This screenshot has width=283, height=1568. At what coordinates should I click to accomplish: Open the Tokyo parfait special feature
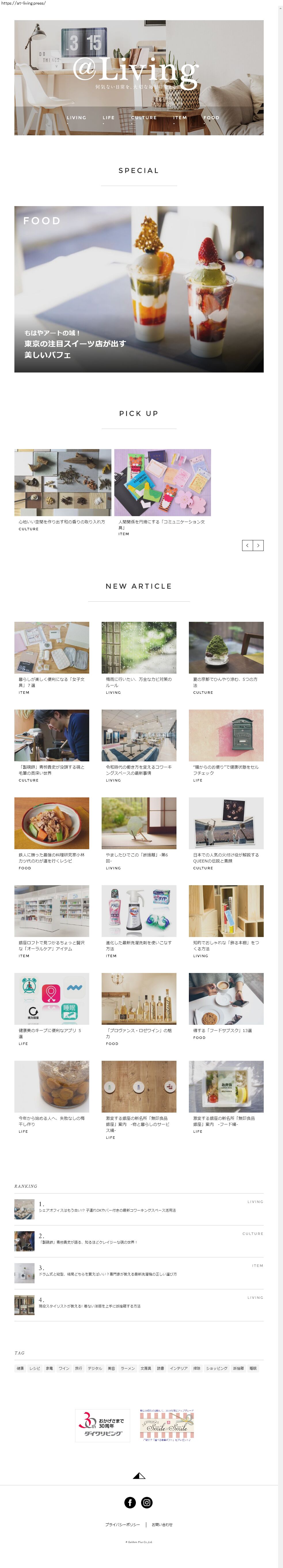tap(139, 289)
